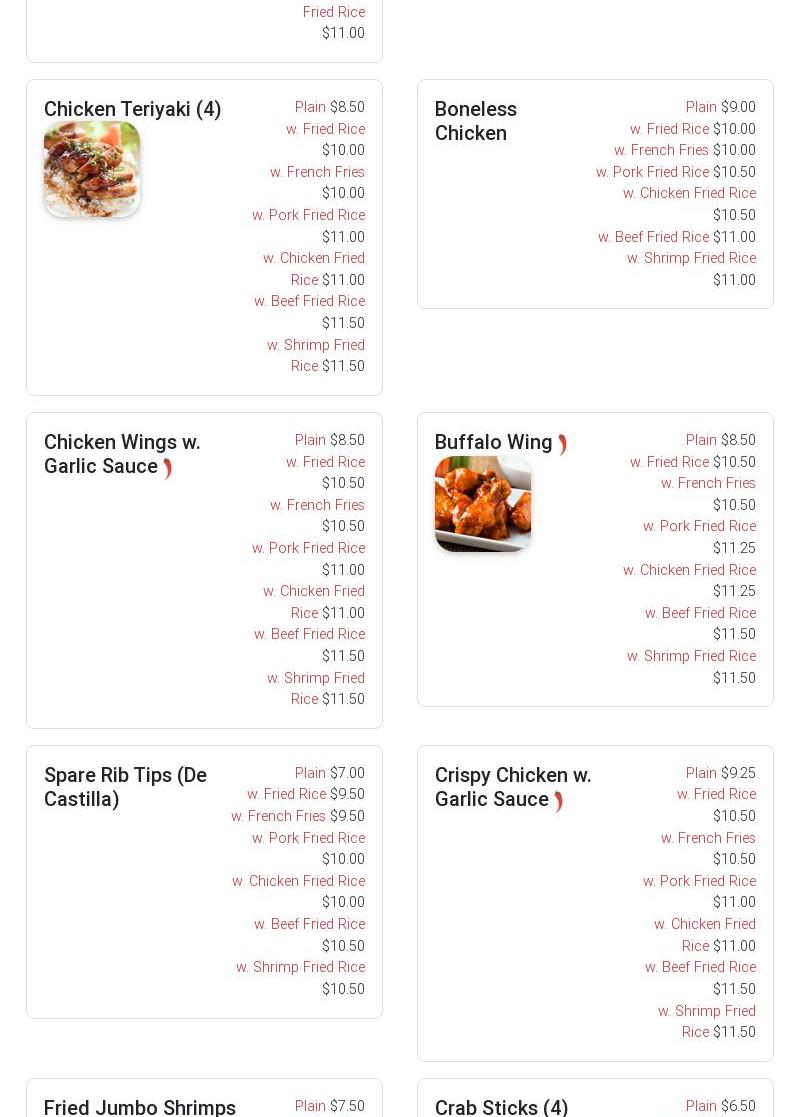800x1117 pixels.
Task: Open the Chicken Teriyaki (4) item
Action: click(132, 109)
